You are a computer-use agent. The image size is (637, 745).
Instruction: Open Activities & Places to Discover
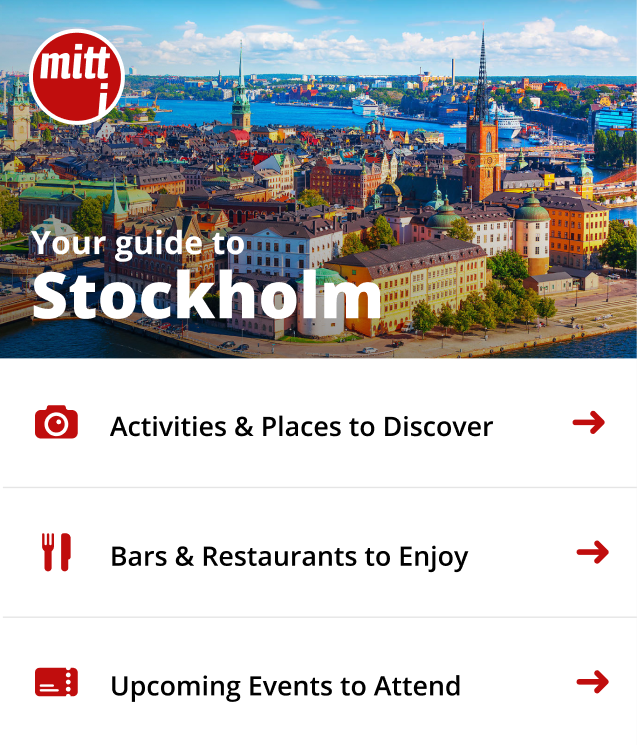click(x=301, y=426)
